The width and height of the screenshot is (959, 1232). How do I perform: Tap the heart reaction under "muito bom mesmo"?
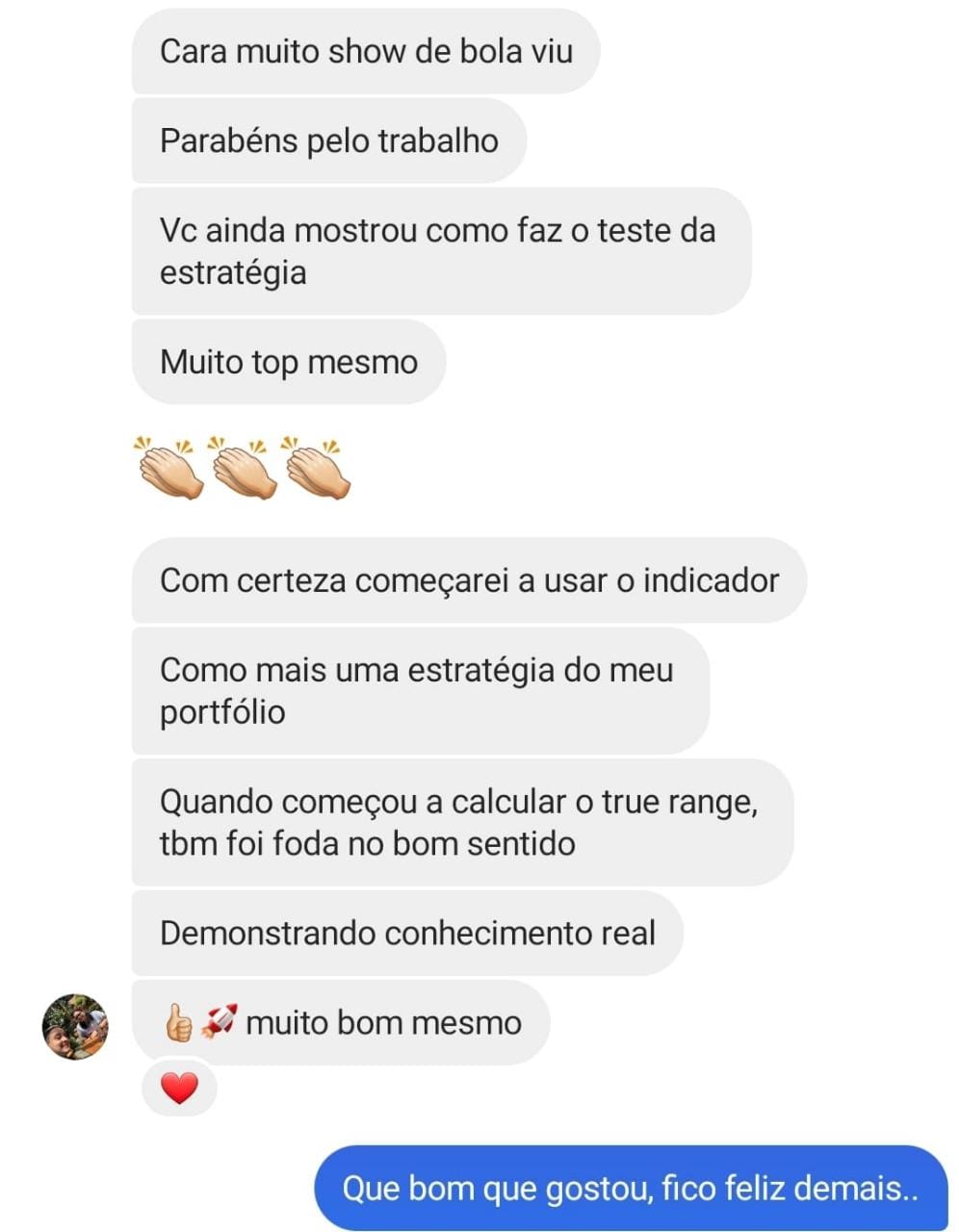click(x=179, y=1089)
